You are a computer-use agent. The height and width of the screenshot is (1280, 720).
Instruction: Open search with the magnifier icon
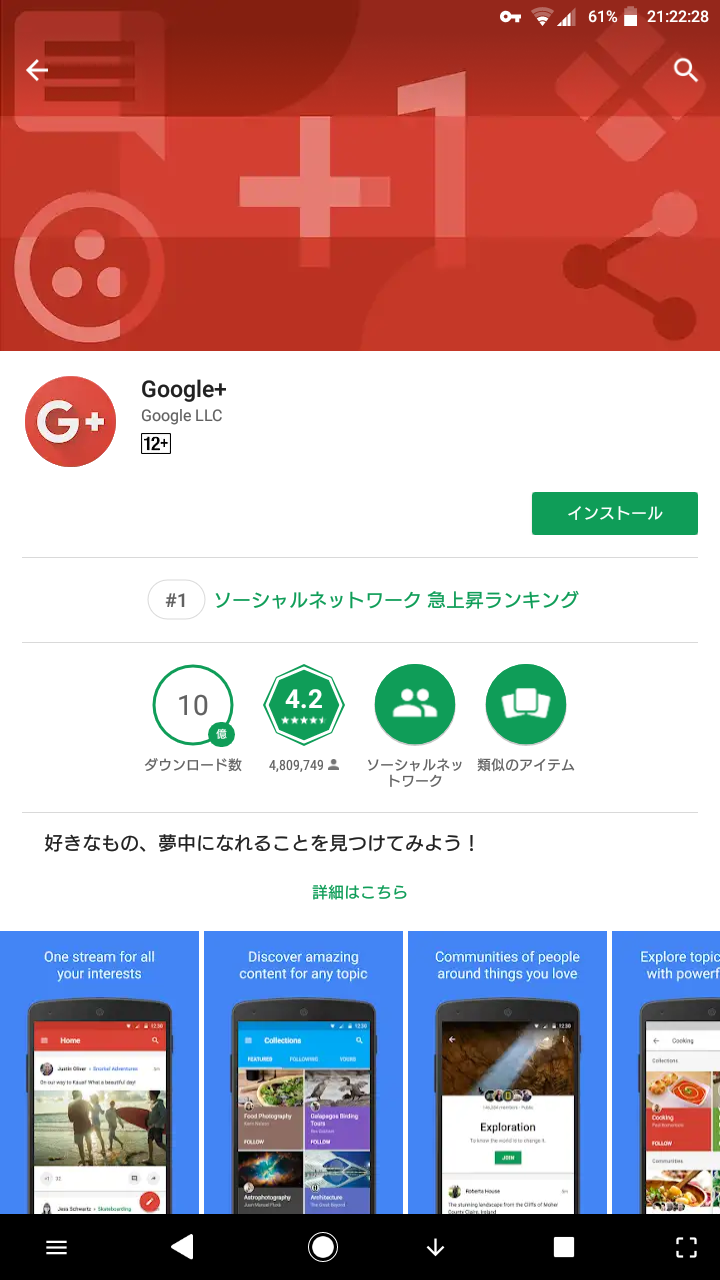[685, 70]
